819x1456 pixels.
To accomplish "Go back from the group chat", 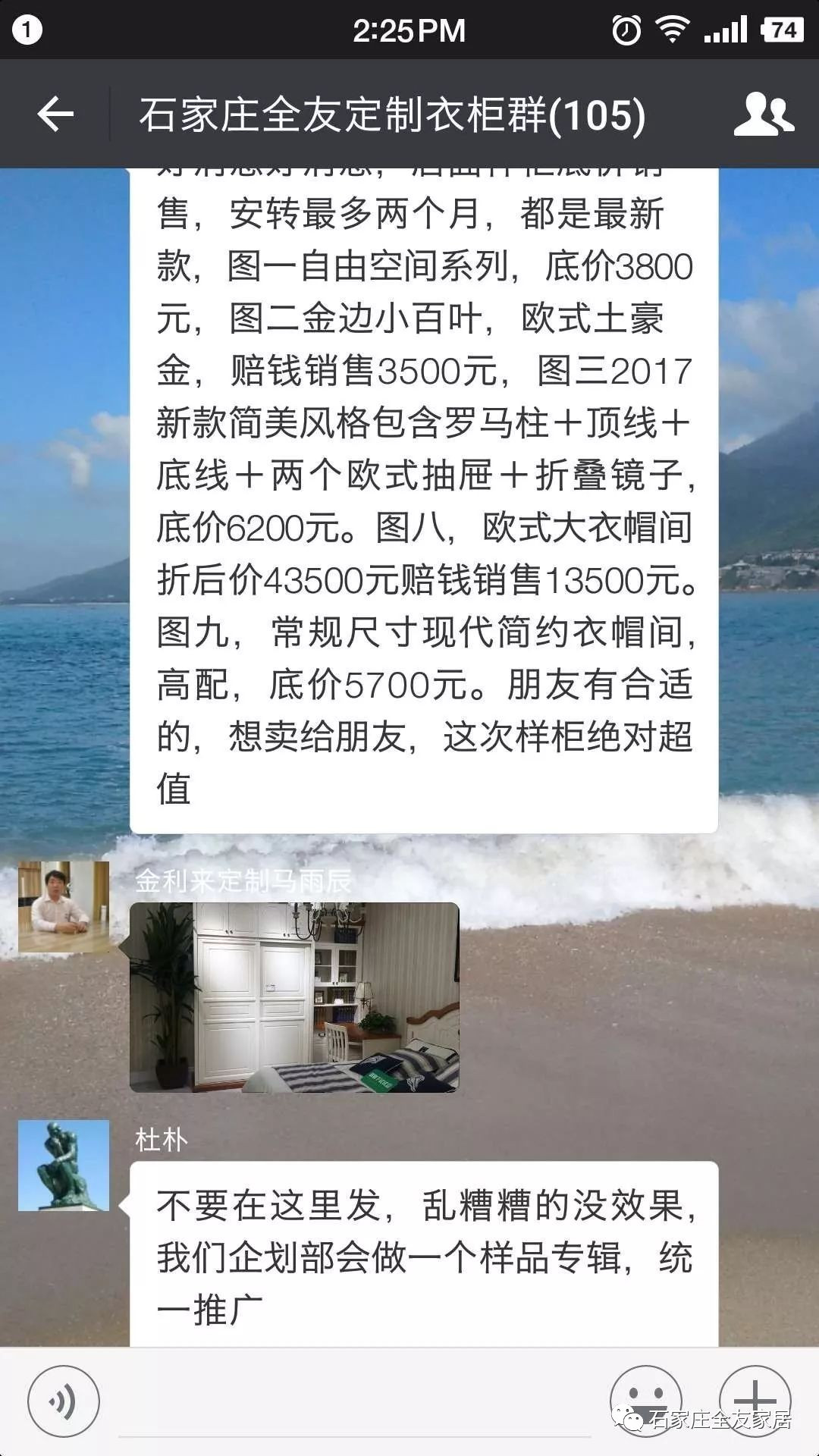I will [55, 115].
